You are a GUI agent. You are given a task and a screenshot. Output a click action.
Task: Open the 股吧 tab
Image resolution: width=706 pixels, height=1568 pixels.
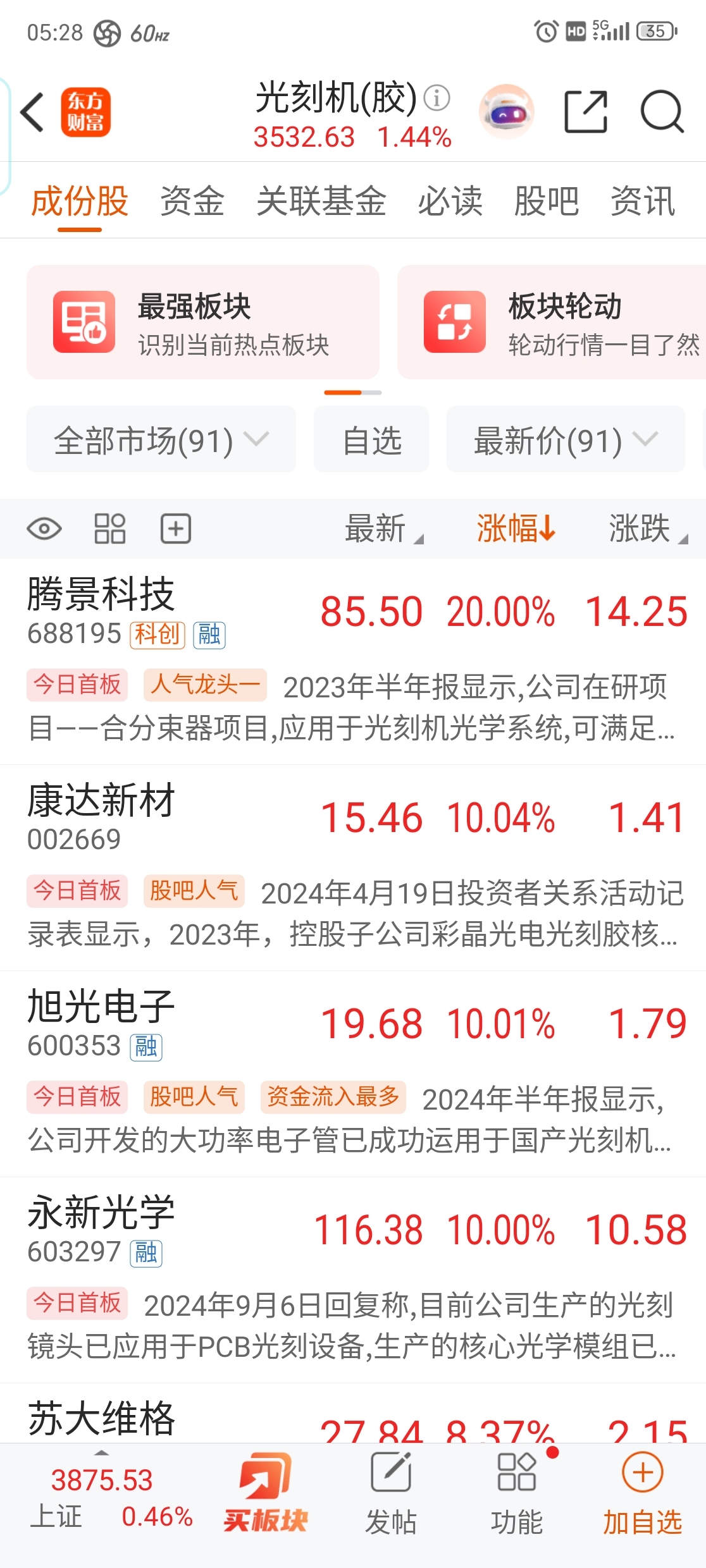point(547,201)
